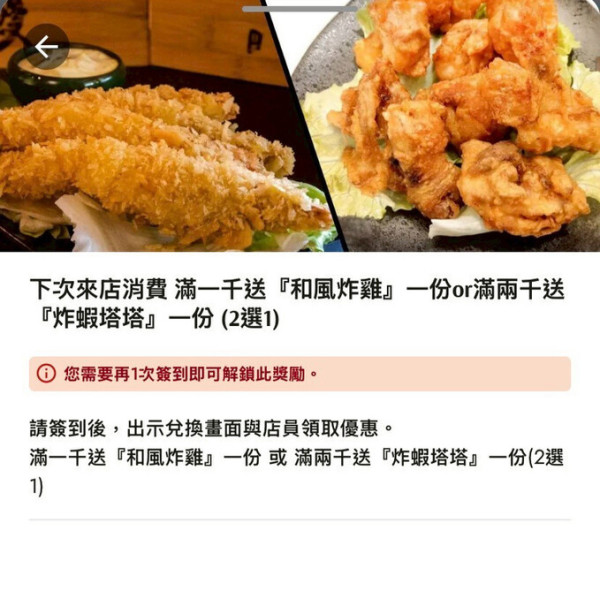Go back using the arrow button
This screenshot has width=600, height=600.
(46, 47)
